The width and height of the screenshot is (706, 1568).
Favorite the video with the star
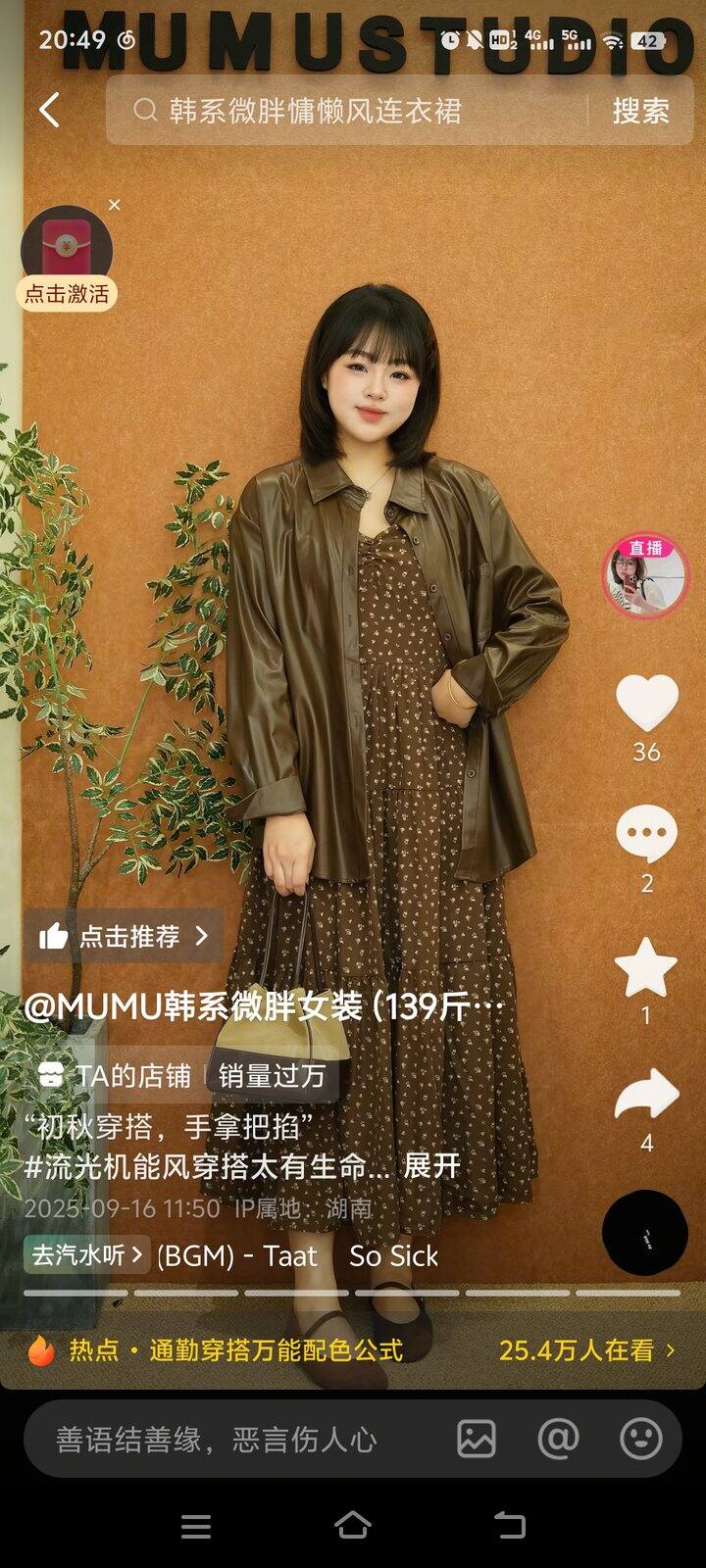point(646,967)
